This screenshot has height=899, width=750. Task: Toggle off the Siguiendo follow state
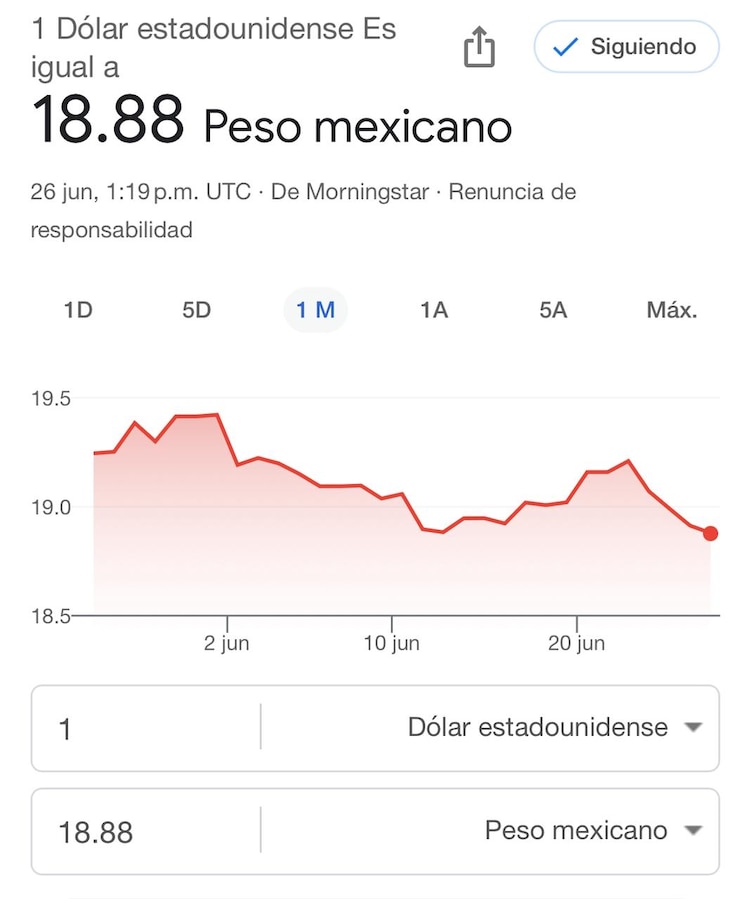point(625,46)
